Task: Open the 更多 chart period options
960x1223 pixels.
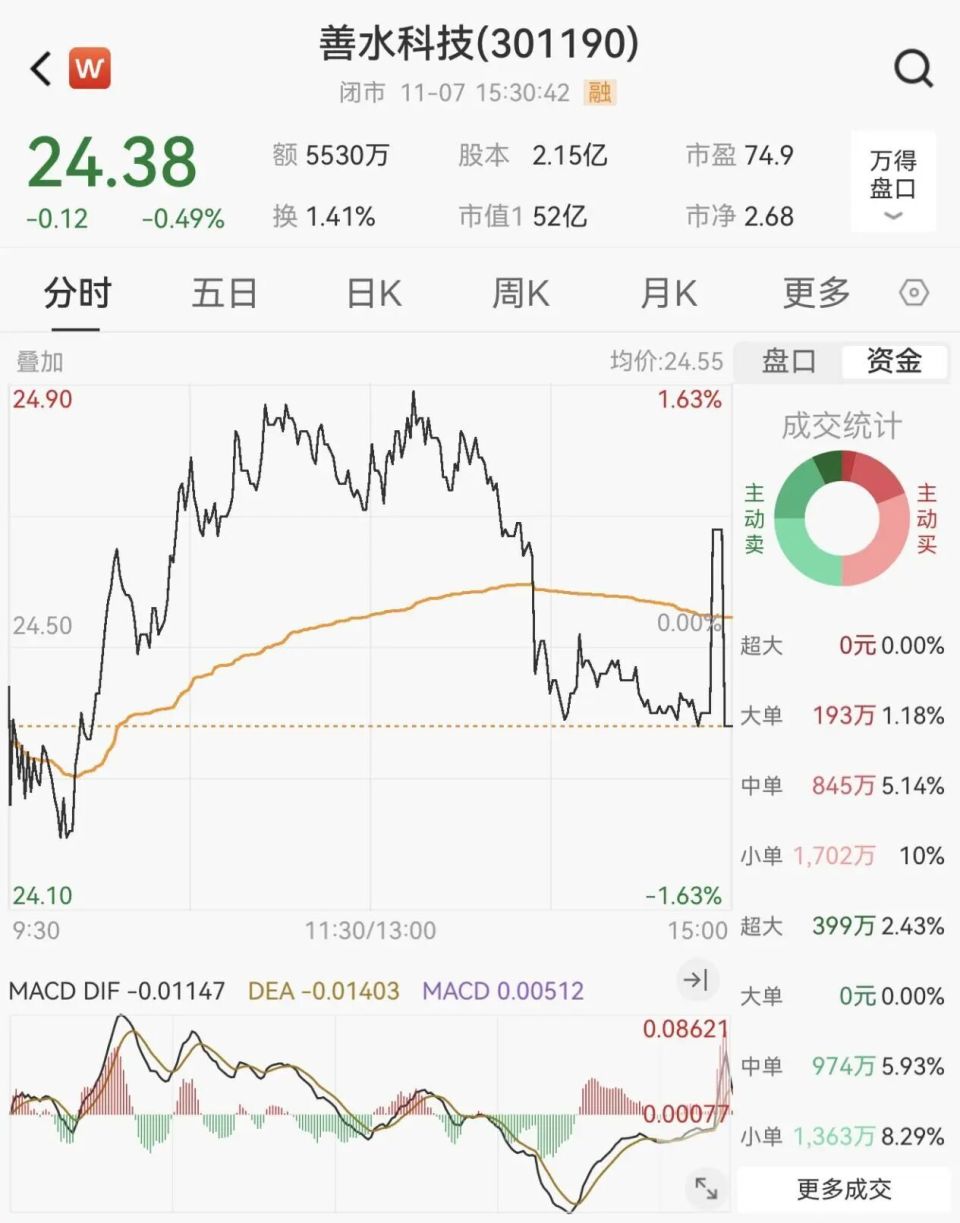Action: pyautogui.click(x=815, y=293)
